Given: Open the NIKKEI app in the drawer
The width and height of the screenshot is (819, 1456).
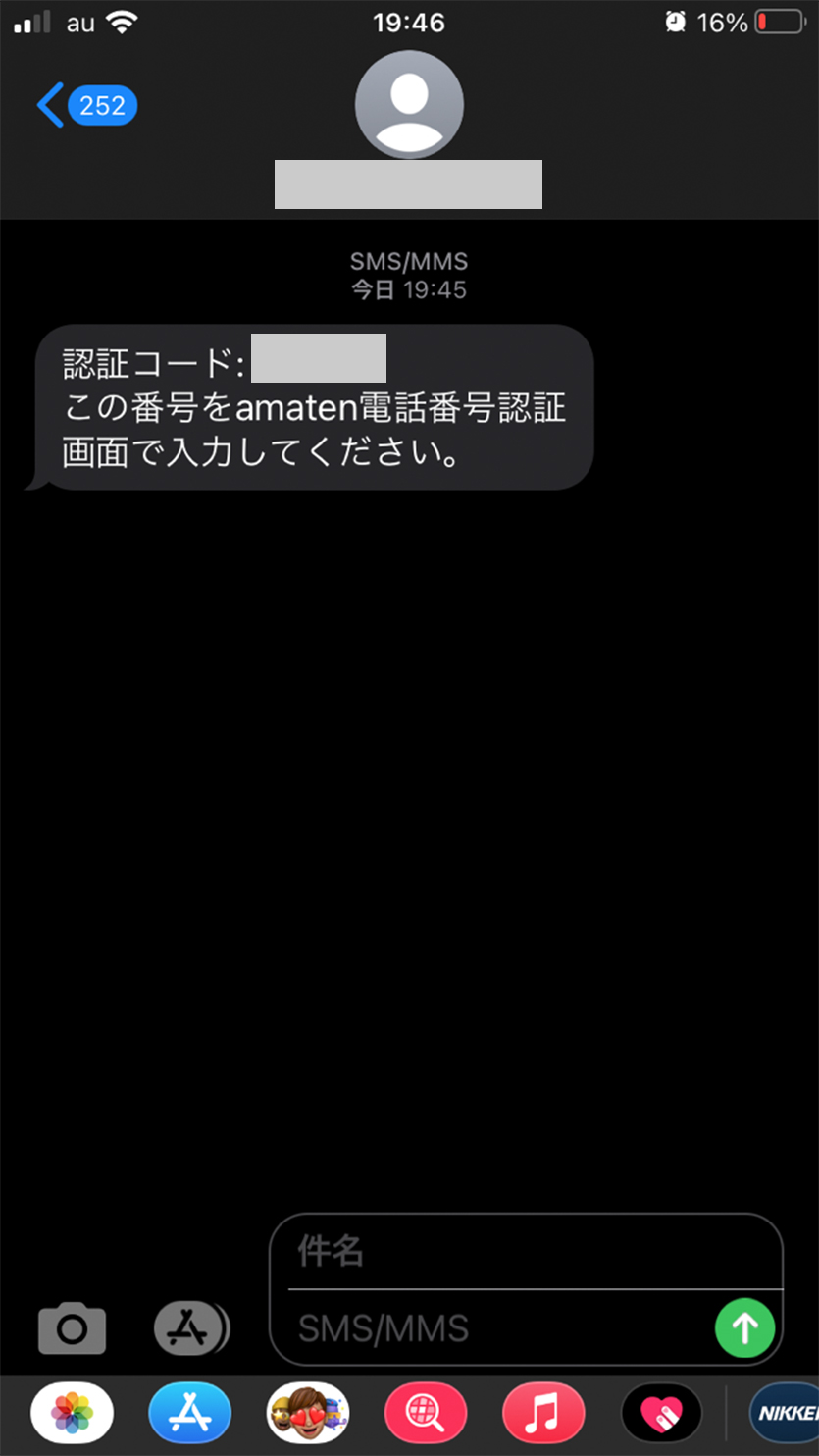Looking at the screenshot, I should 785,1414.
